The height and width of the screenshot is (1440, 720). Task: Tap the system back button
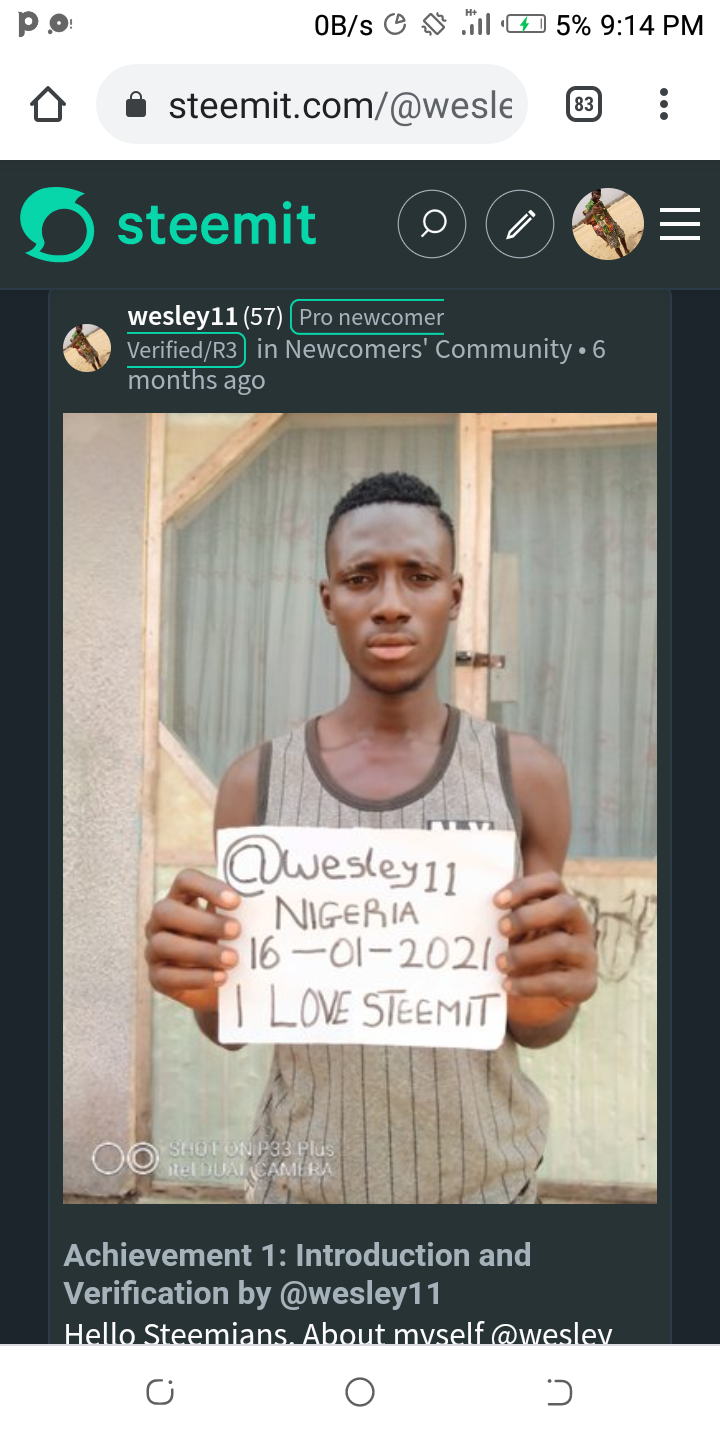pos(559,1392)
